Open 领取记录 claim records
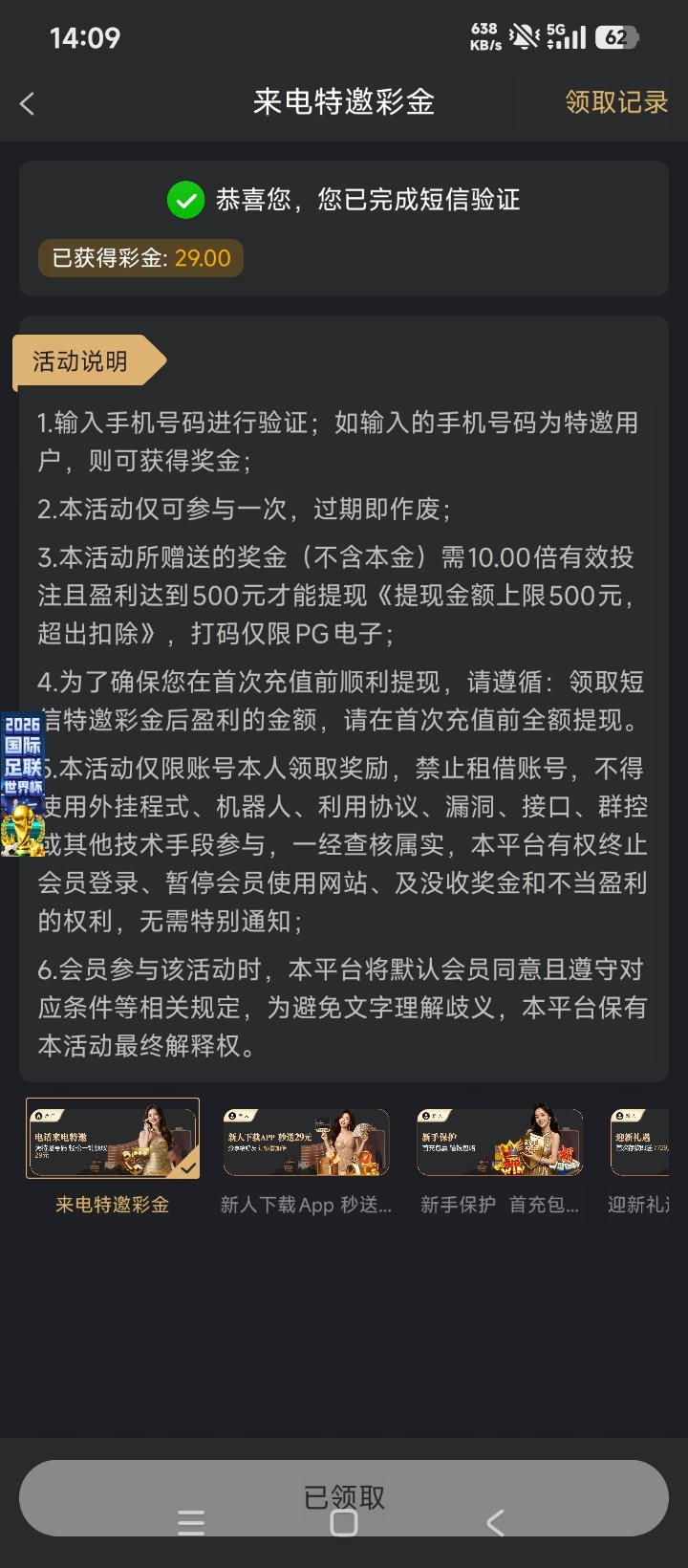 [x=616, y=102]
